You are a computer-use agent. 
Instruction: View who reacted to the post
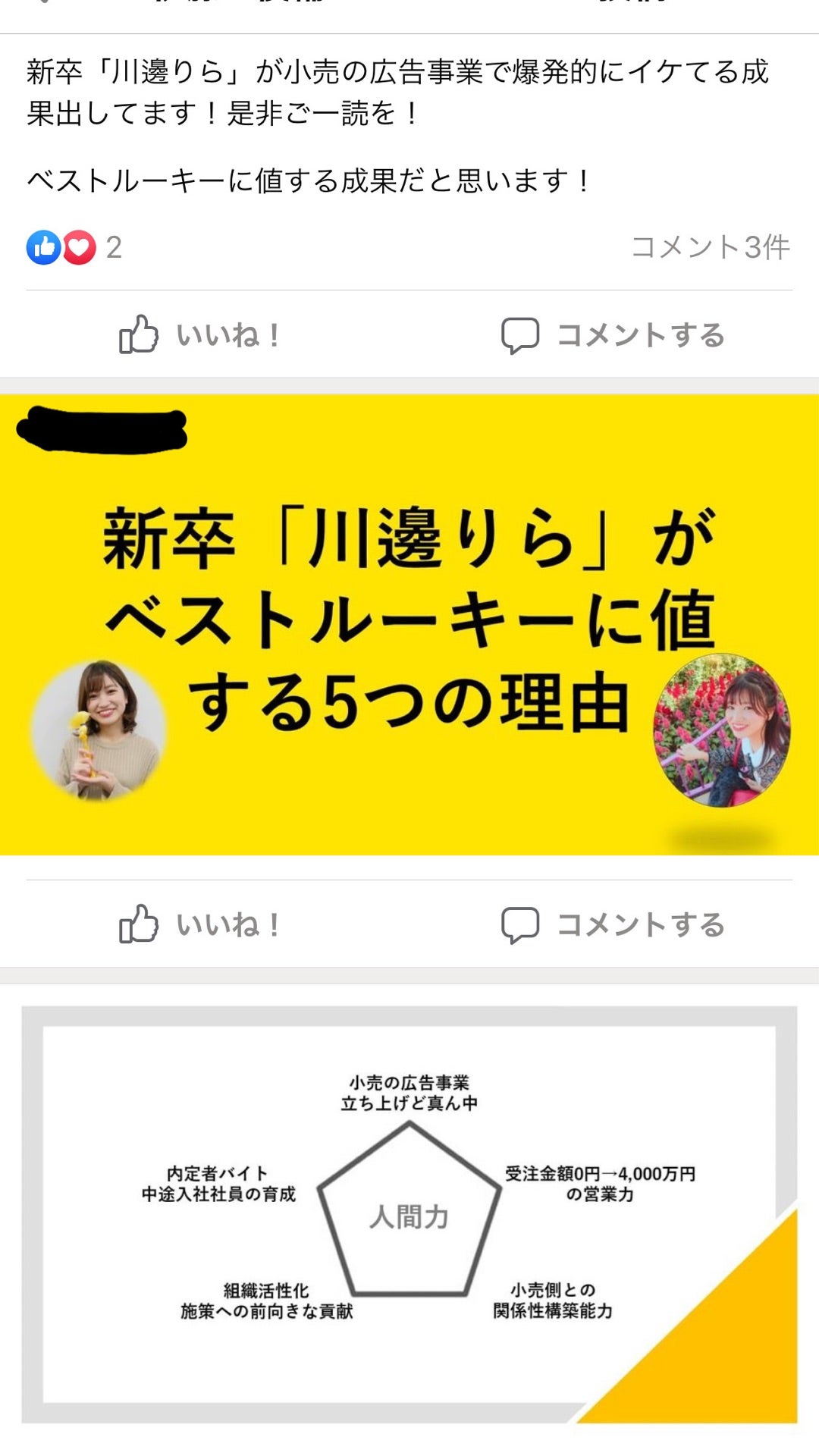(x=73, y=247)
